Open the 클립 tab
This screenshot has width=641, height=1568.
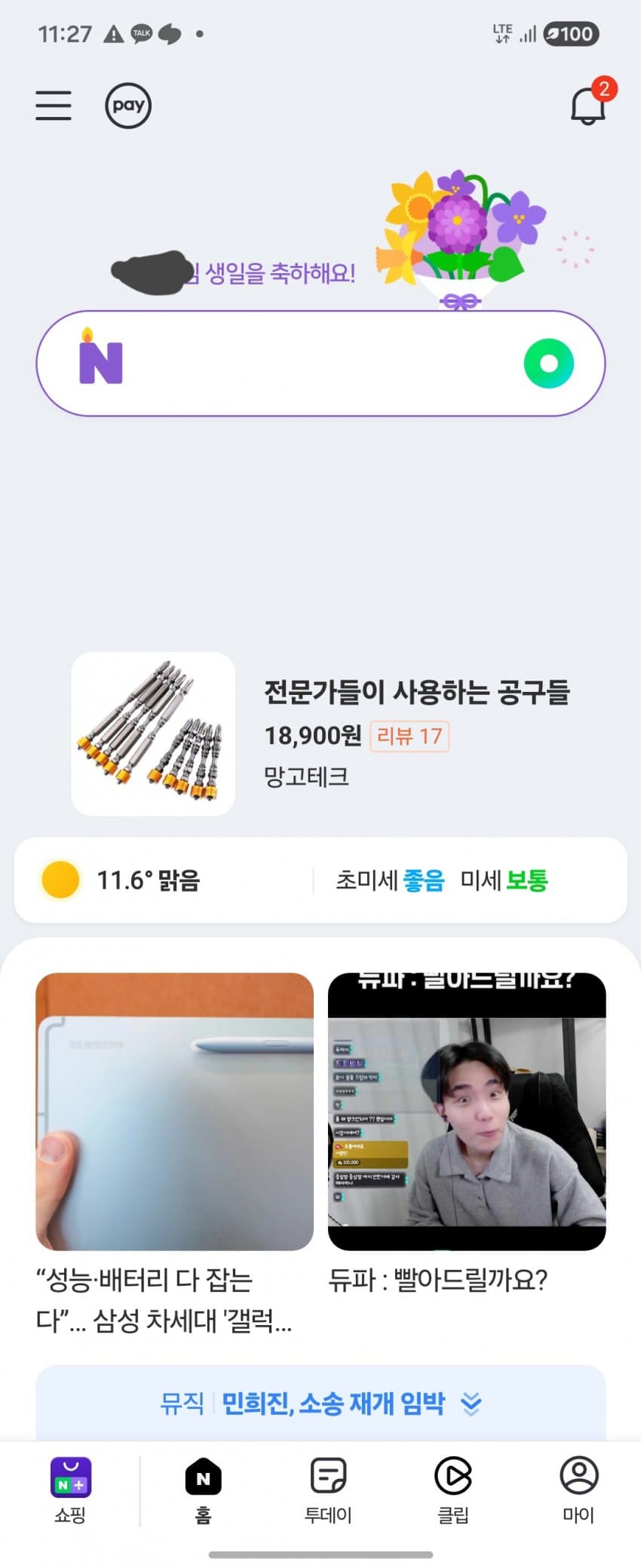coord(453,1490)
